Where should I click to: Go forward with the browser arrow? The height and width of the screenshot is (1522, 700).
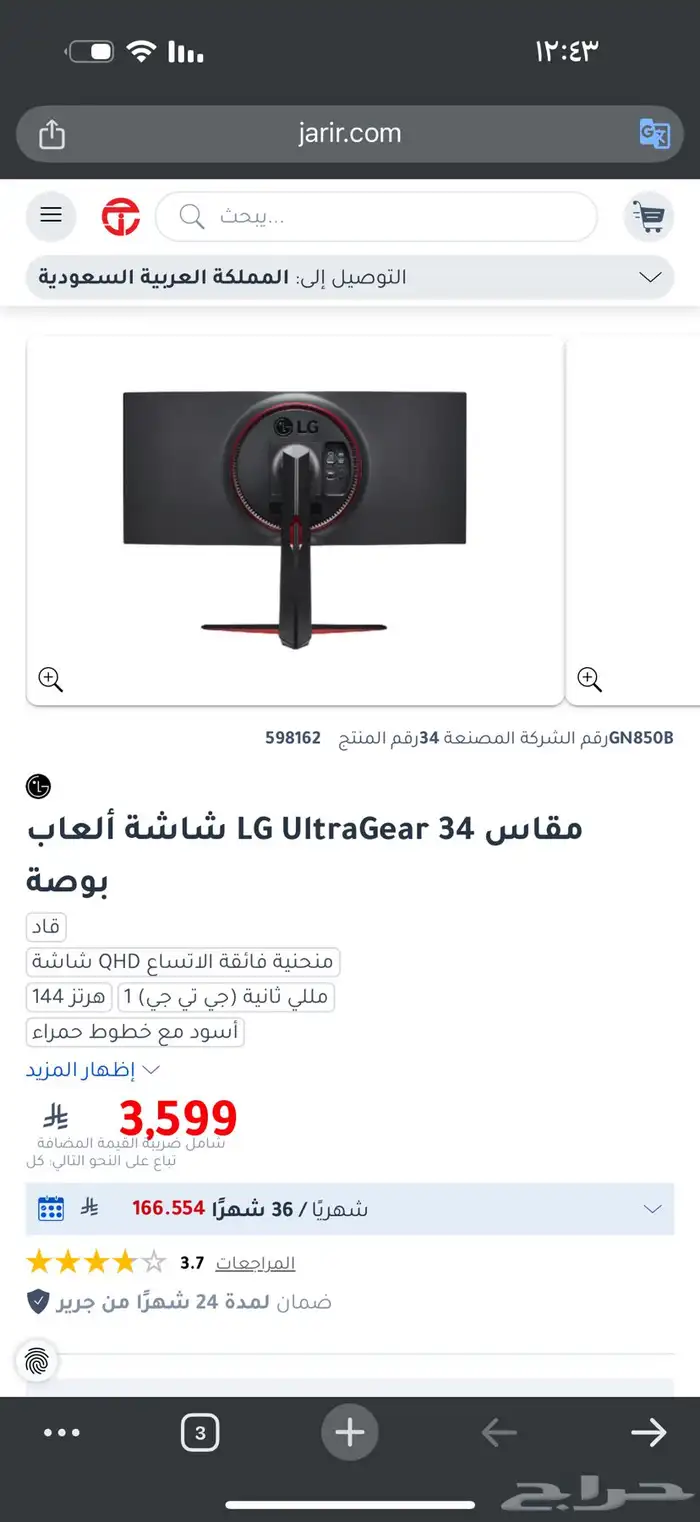pos(648,1433)
